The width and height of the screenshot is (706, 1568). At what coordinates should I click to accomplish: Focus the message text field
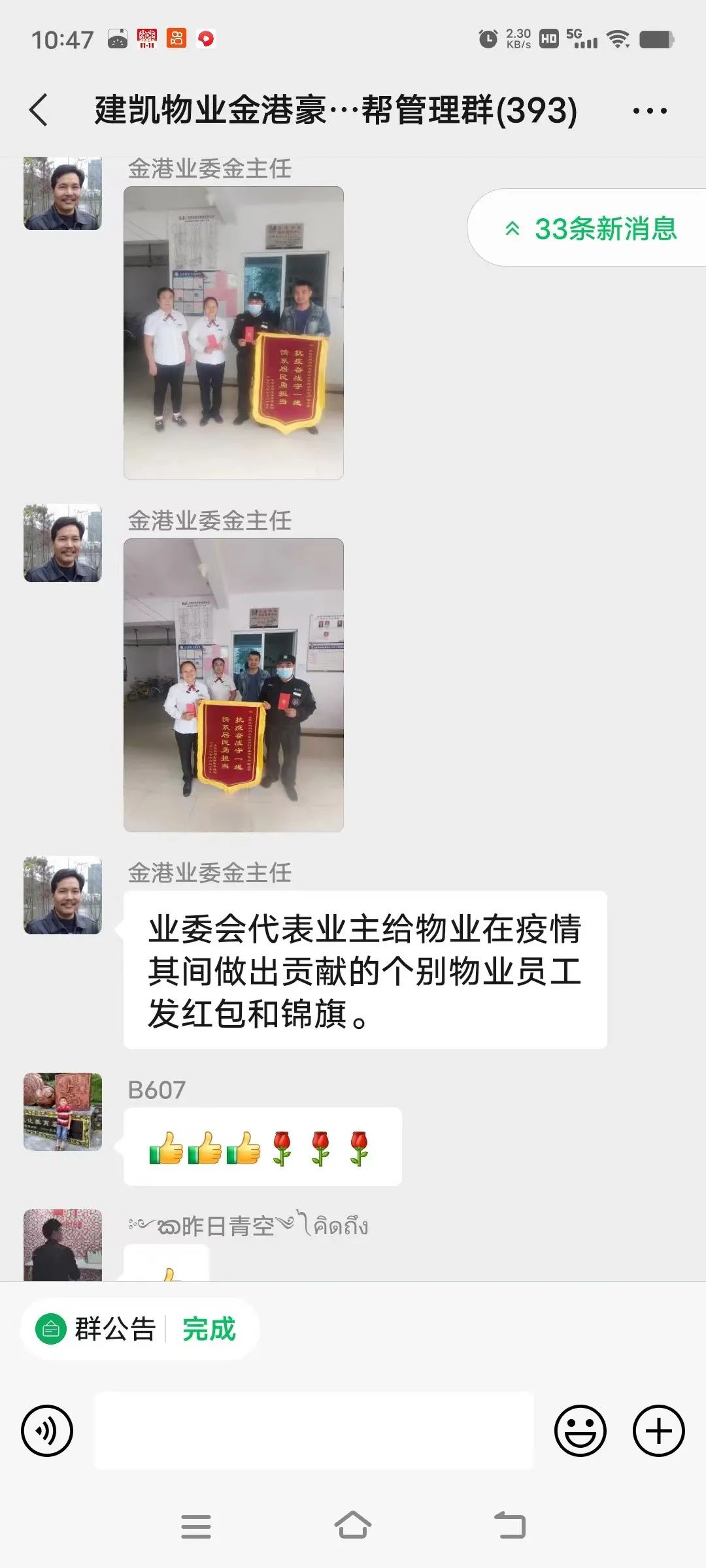pyautogui.click(x=314, y=1431)
